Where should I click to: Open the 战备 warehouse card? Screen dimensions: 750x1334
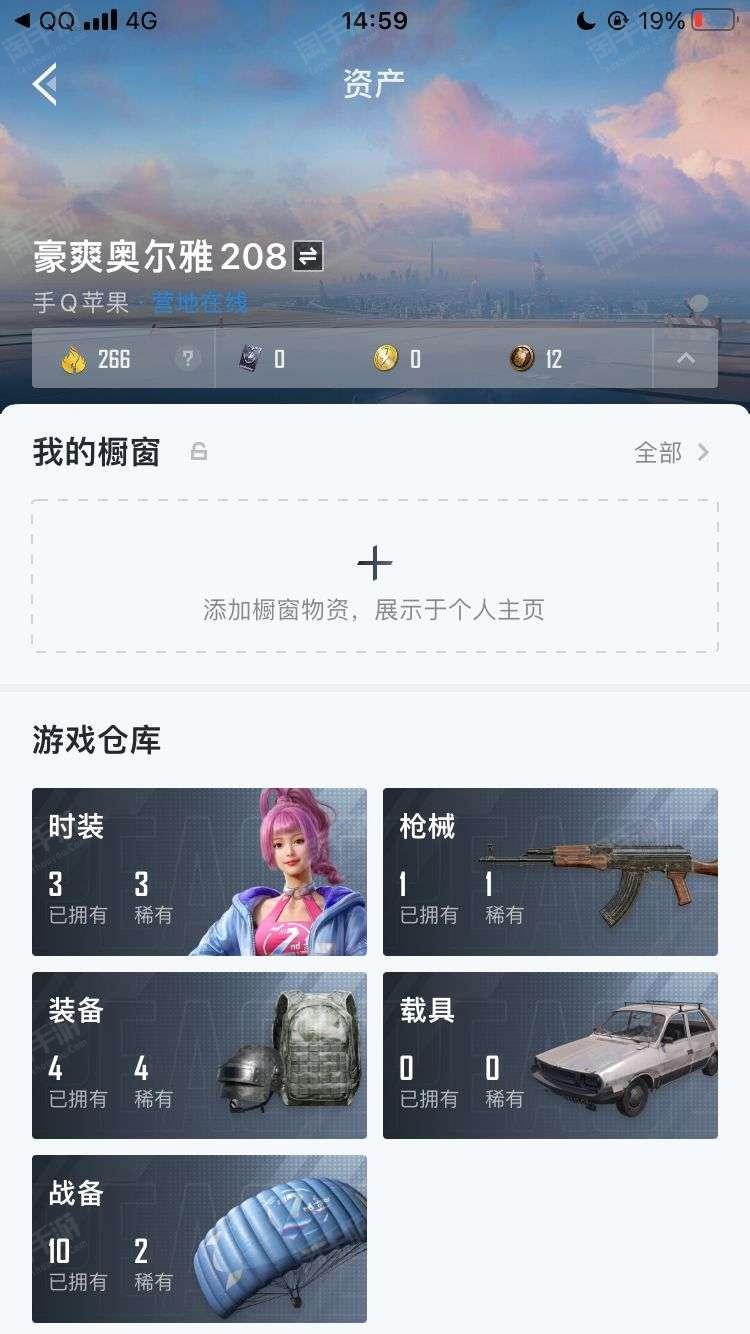(199, 1239)
